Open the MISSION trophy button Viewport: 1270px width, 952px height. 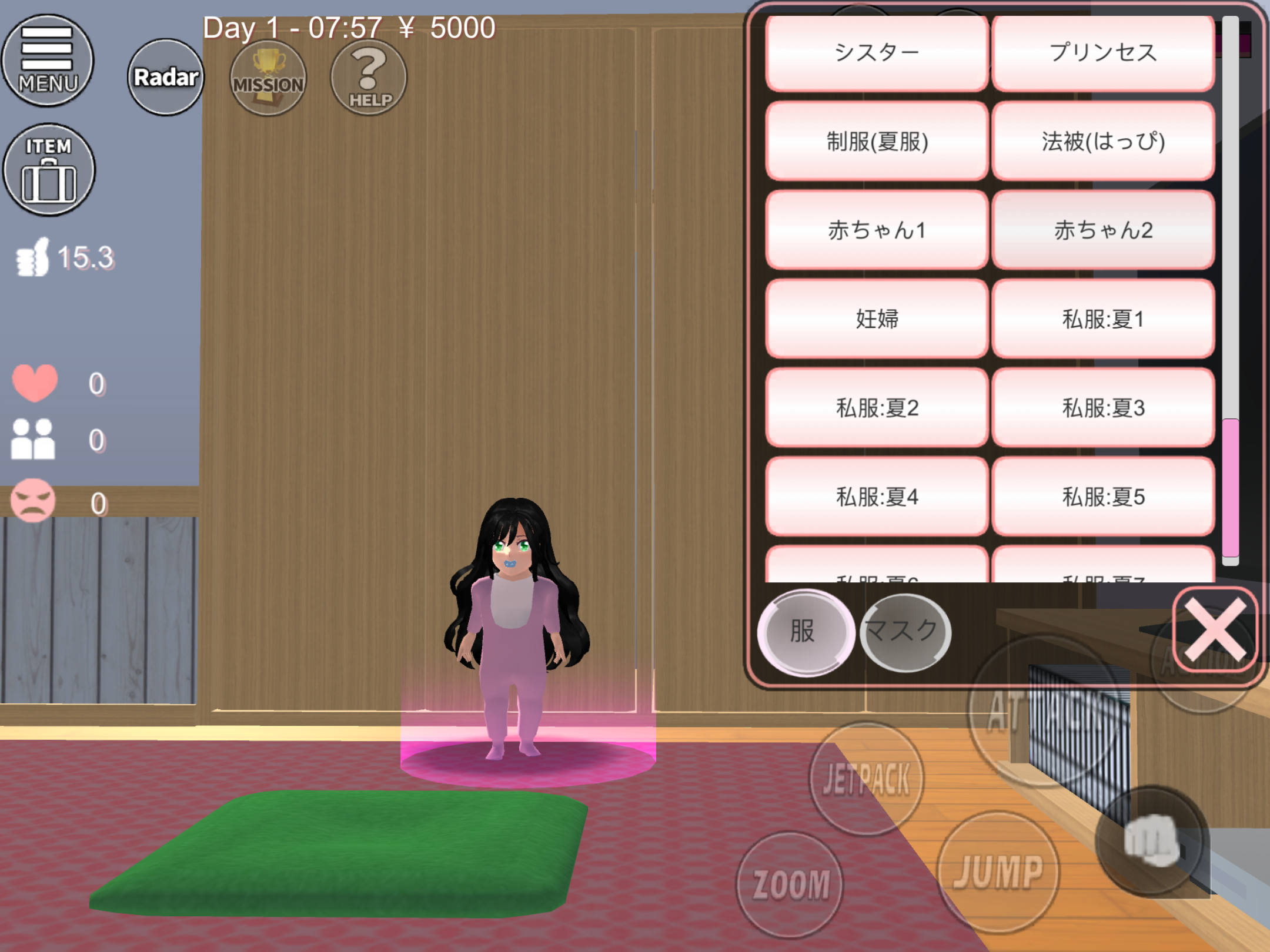coord(268,78)
